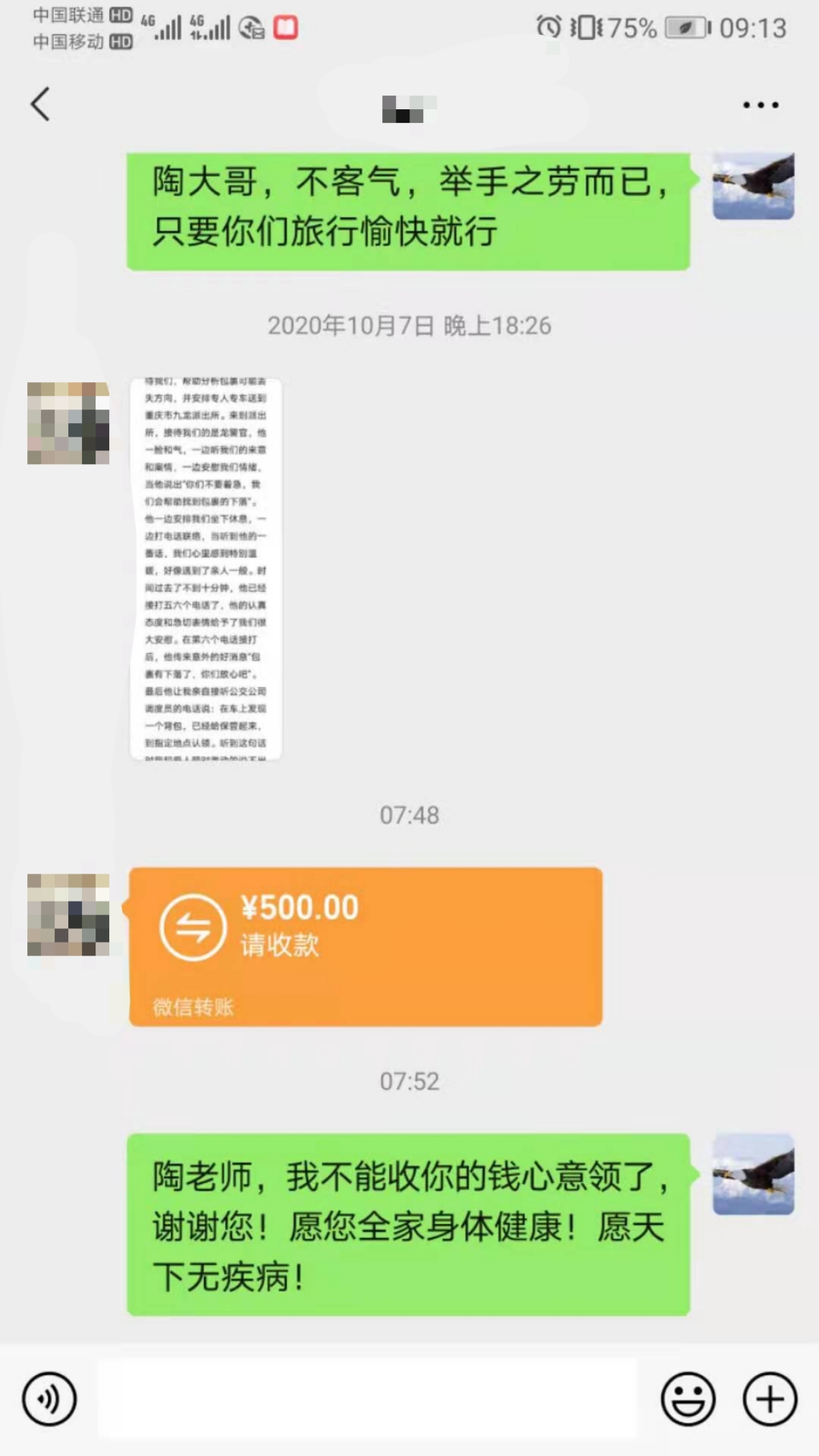Switch to voice message input
The width and height of the screenshot is (819, 1456).
pos(49,1399)
